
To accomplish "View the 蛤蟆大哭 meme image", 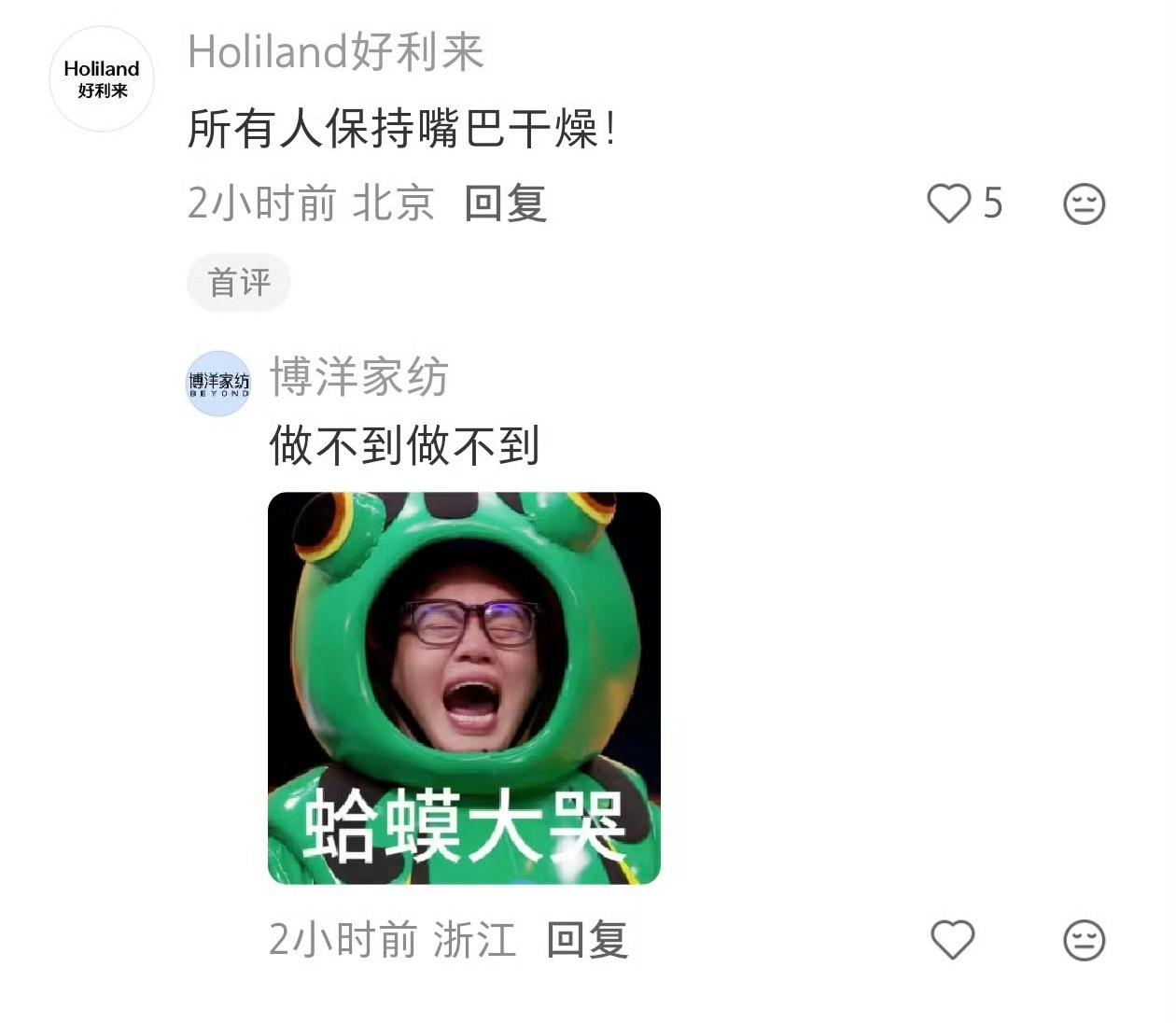I will (x=464, y=688).
